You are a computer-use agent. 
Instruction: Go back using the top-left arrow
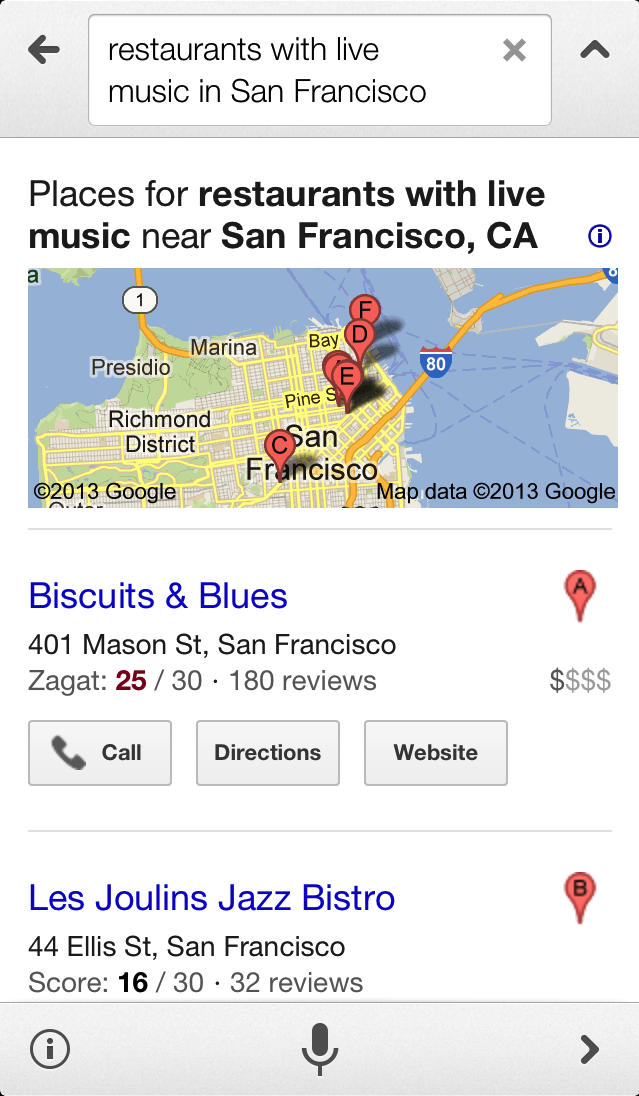(44, 50)
